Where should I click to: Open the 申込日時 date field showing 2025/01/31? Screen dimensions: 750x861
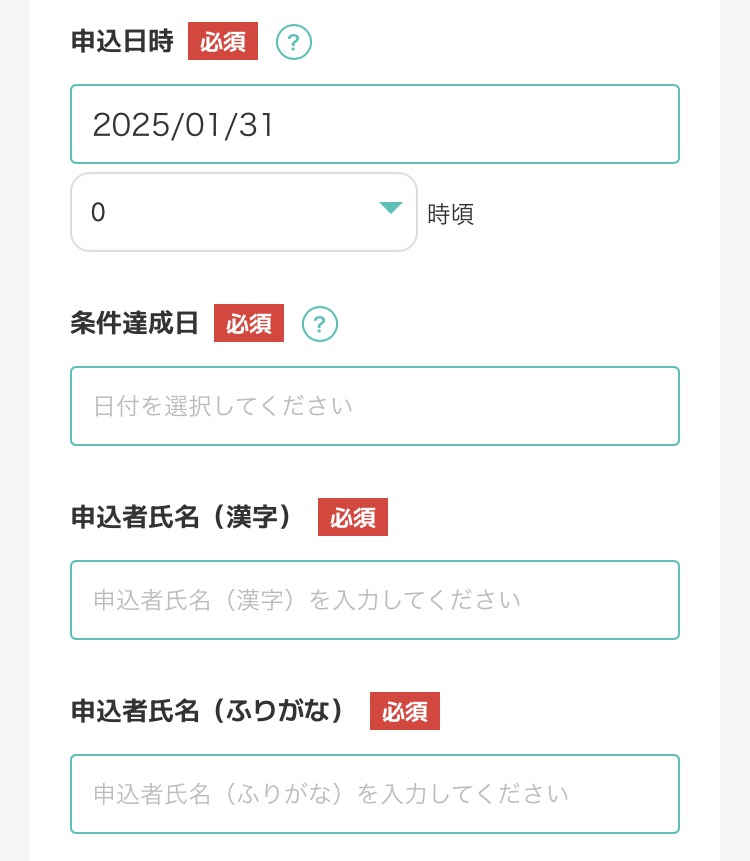point(374,124)
